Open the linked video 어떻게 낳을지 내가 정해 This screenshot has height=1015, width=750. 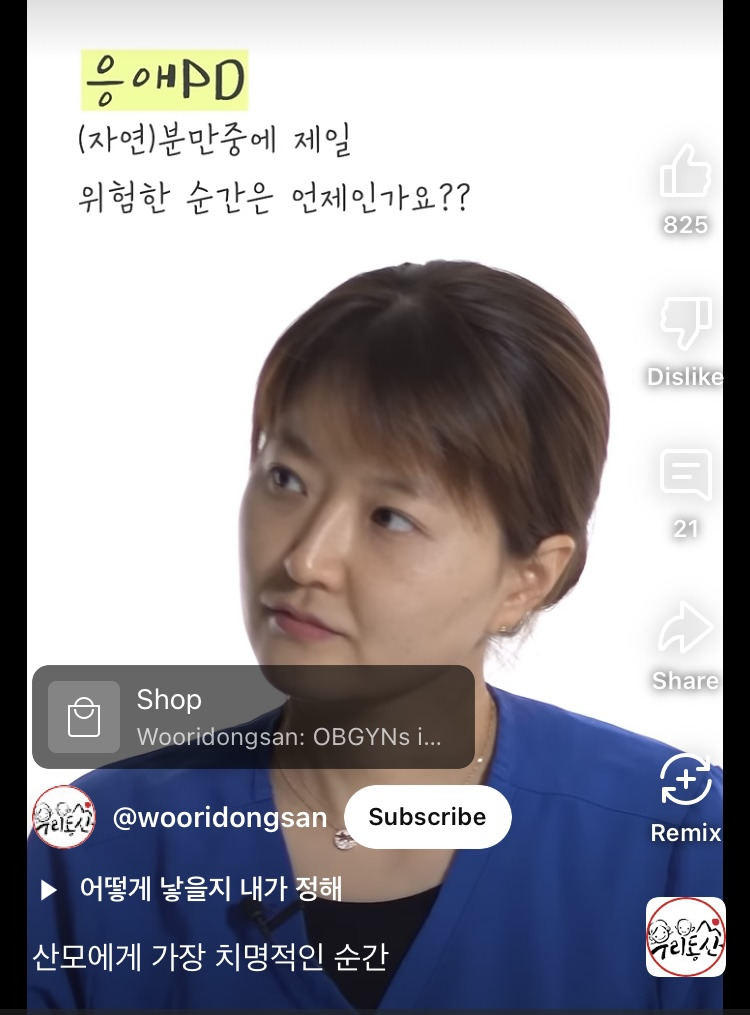210,889
